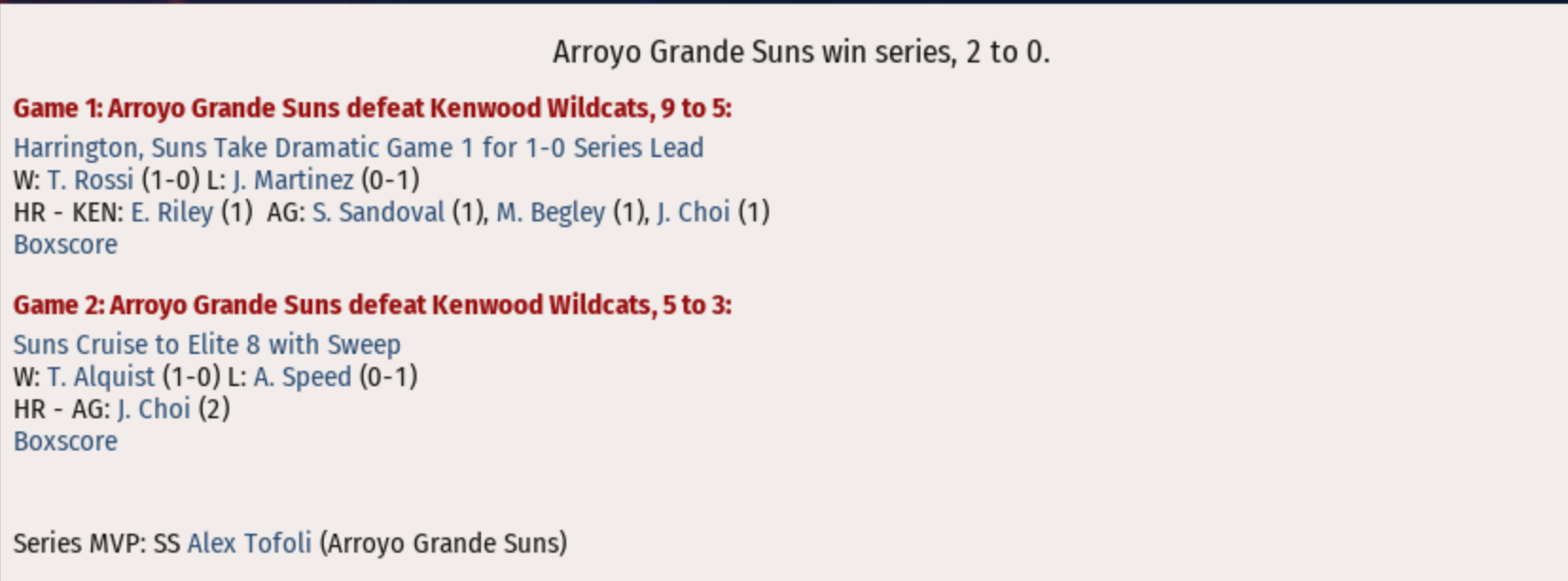This screenshot has width=1568, height=581.
Task: Open the Game 1 boxscore
Action: [x=65, y=245]
